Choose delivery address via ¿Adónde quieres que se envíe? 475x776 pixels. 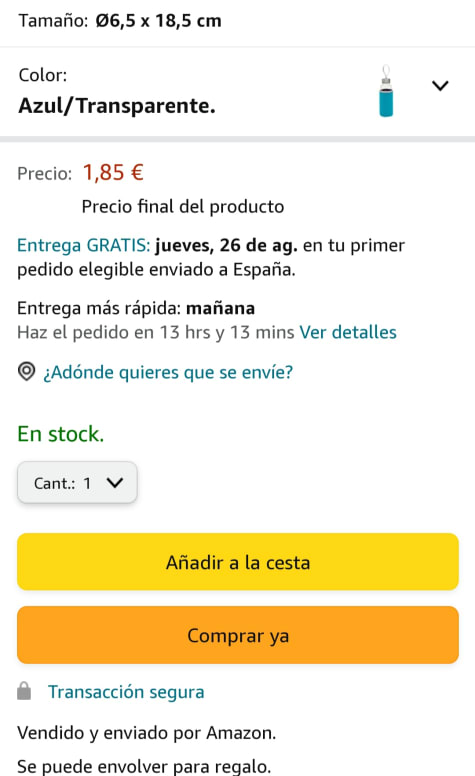pyautogui.click(x=168, y=372)
